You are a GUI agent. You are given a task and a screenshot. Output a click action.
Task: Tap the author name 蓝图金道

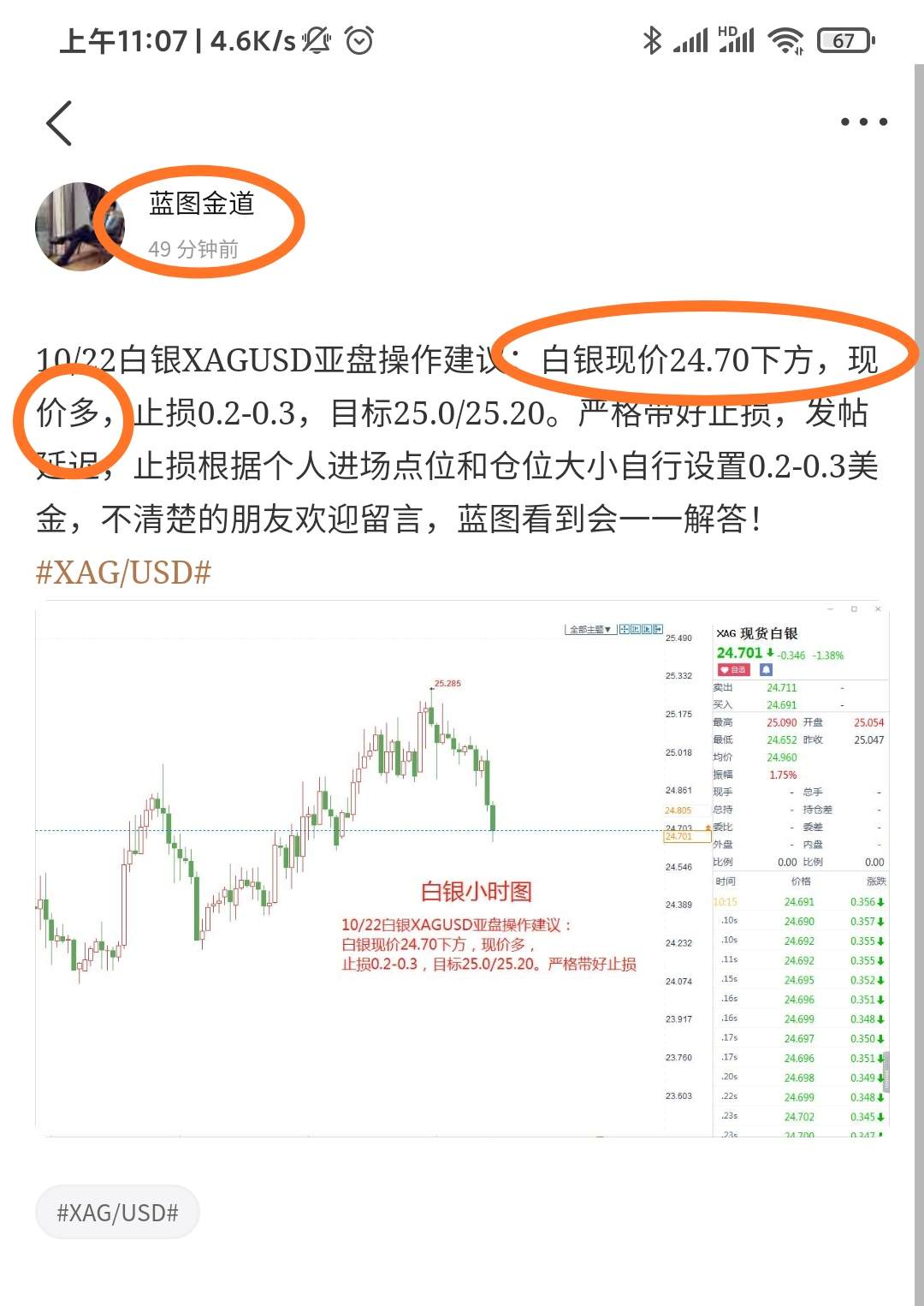202,204
